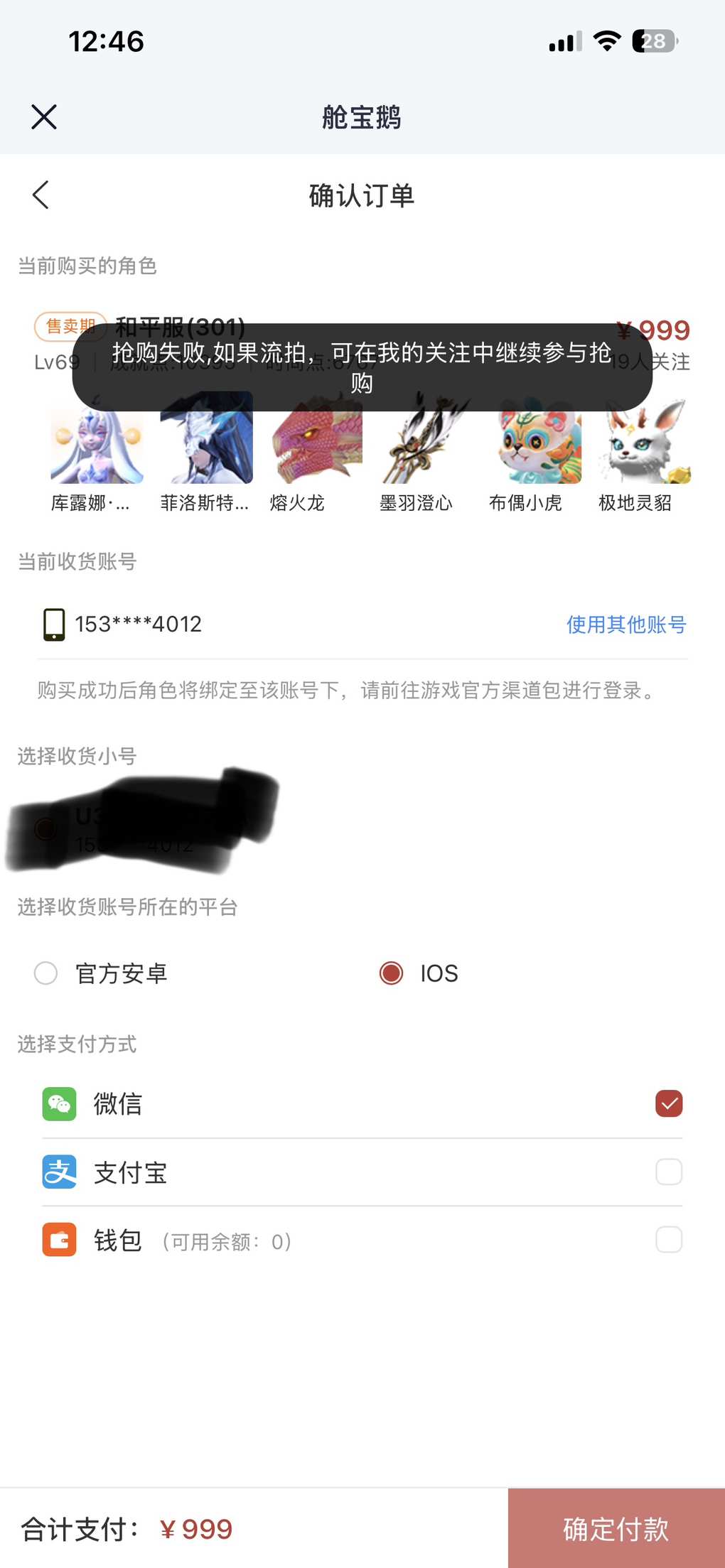Choose 微信 as the payment method
The width and height of the screenshot is (725, 1568).
(668, 1103)
